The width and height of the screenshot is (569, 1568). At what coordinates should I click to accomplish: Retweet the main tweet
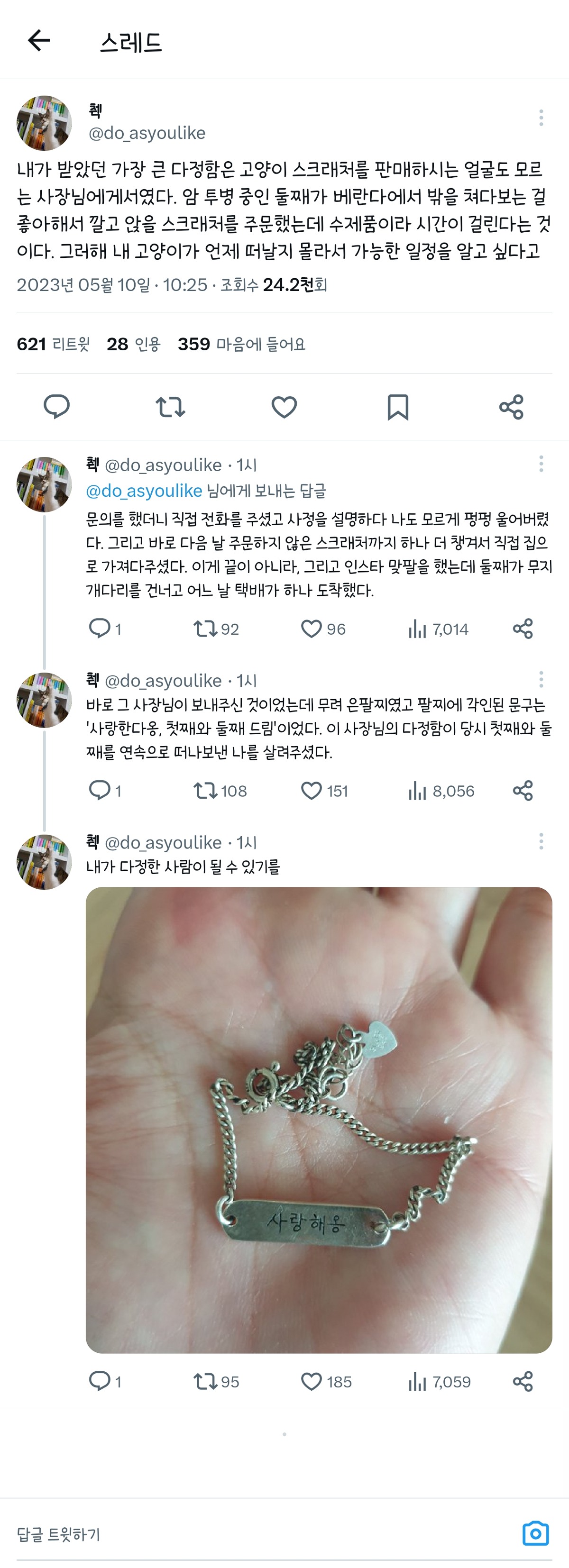coord(170,407)
